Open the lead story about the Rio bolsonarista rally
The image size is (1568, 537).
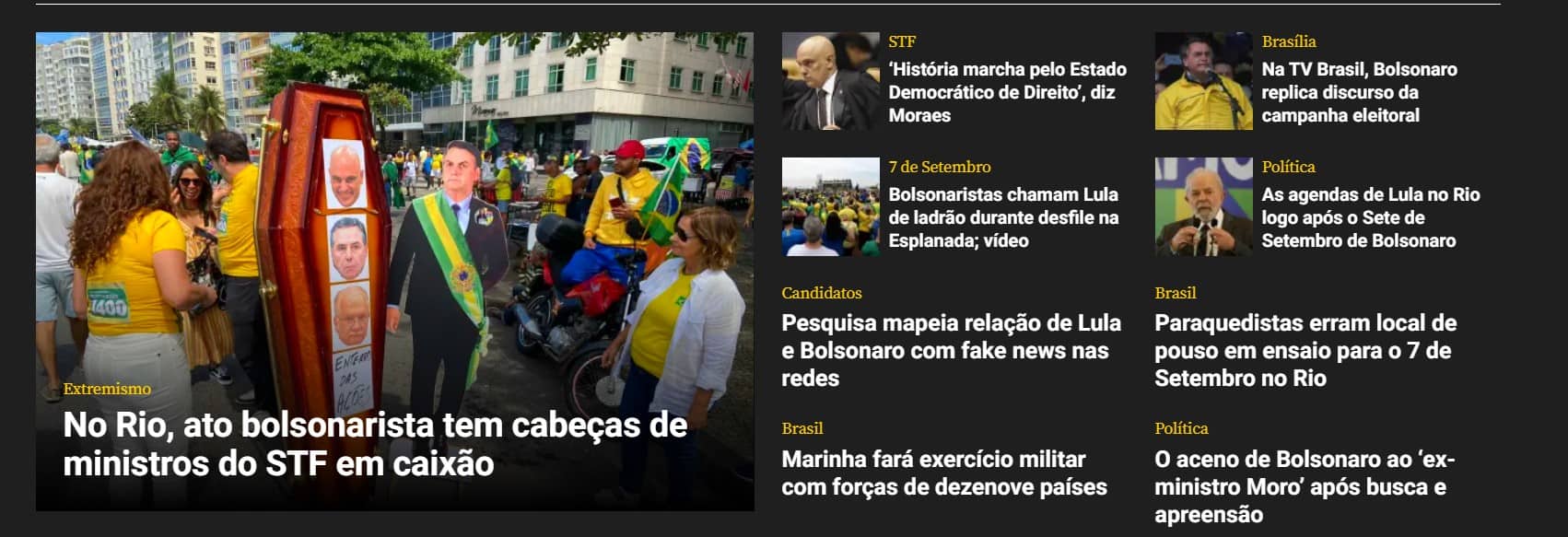[375, 444]
